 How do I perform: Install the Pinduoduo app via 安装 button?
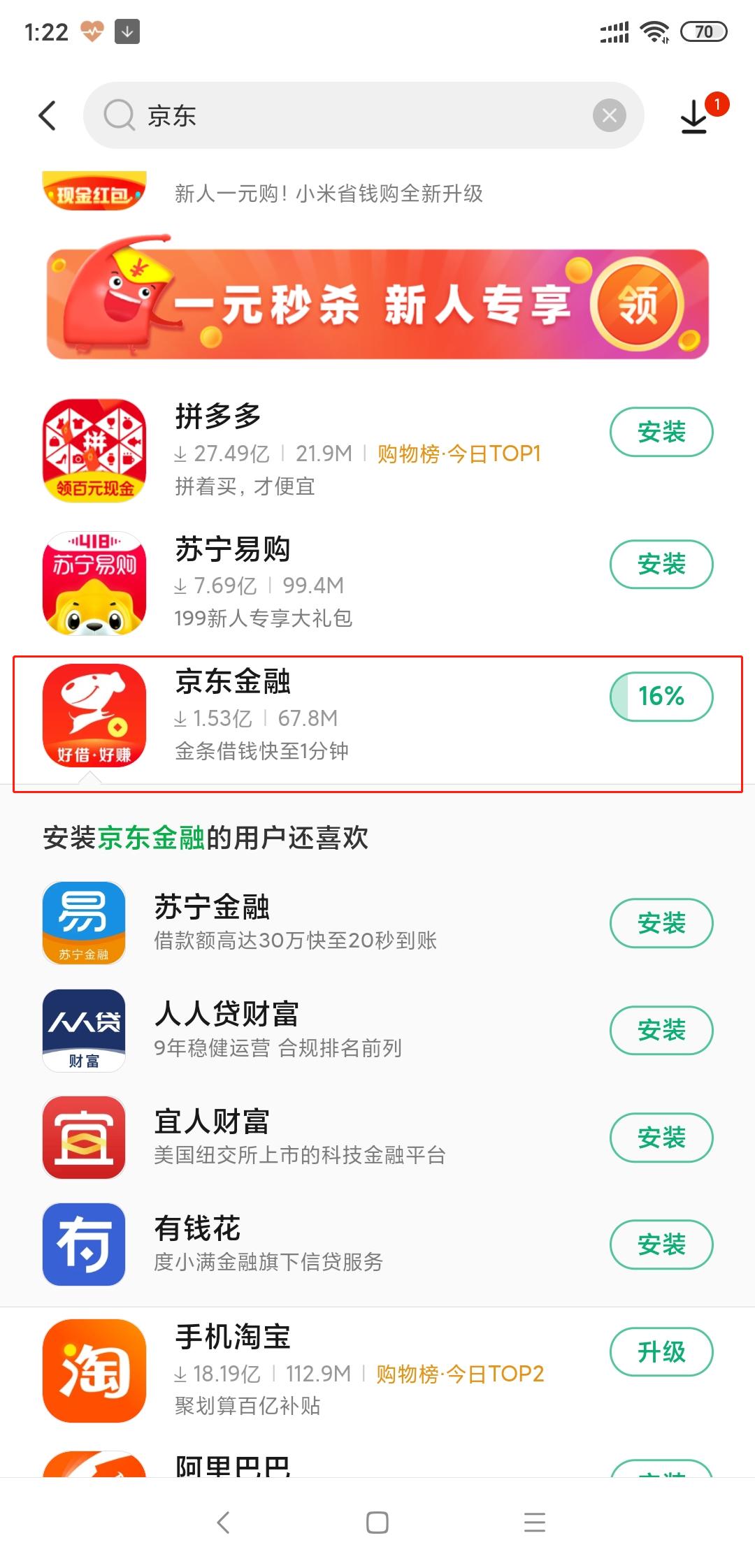[x=661, y=433]
